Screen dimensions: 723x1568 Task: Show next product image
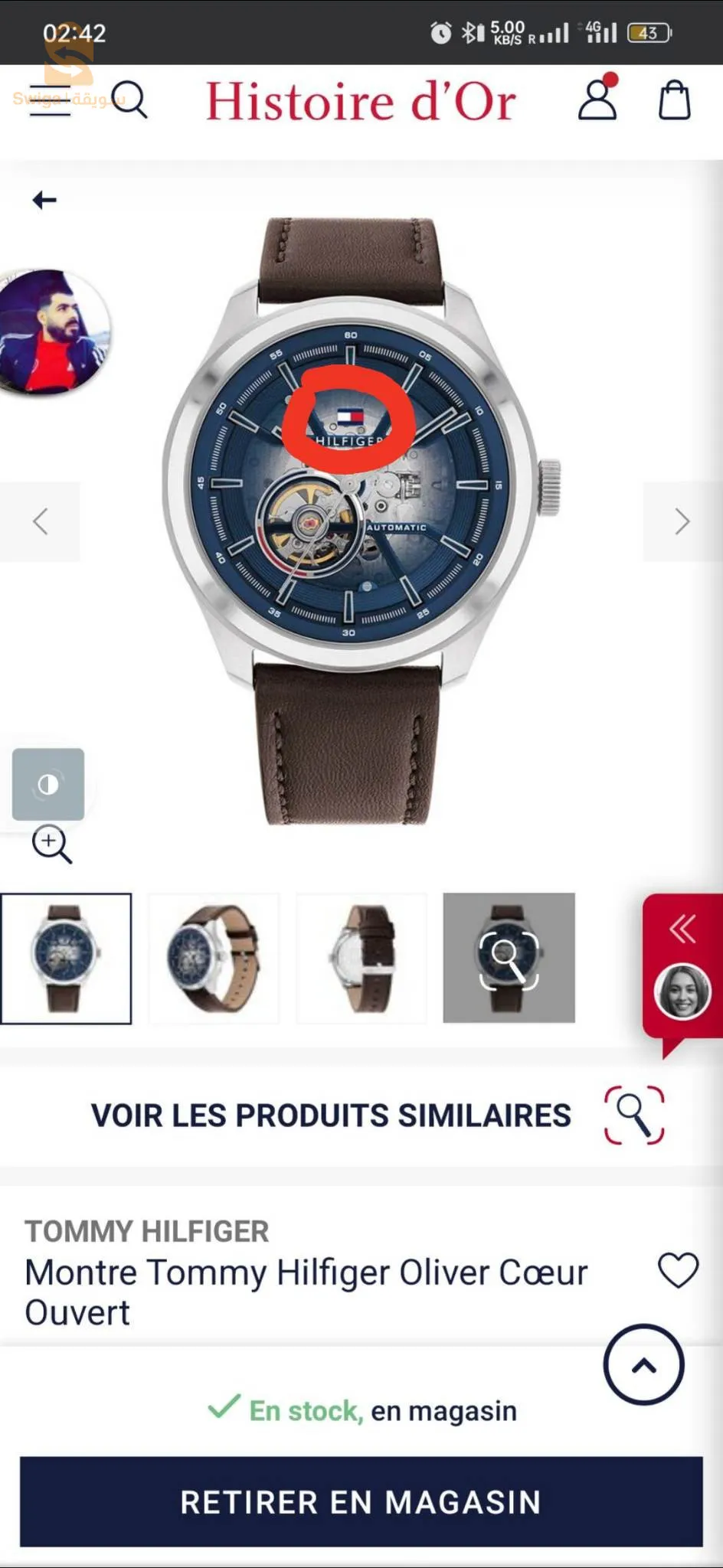click(x=682, y=522)
